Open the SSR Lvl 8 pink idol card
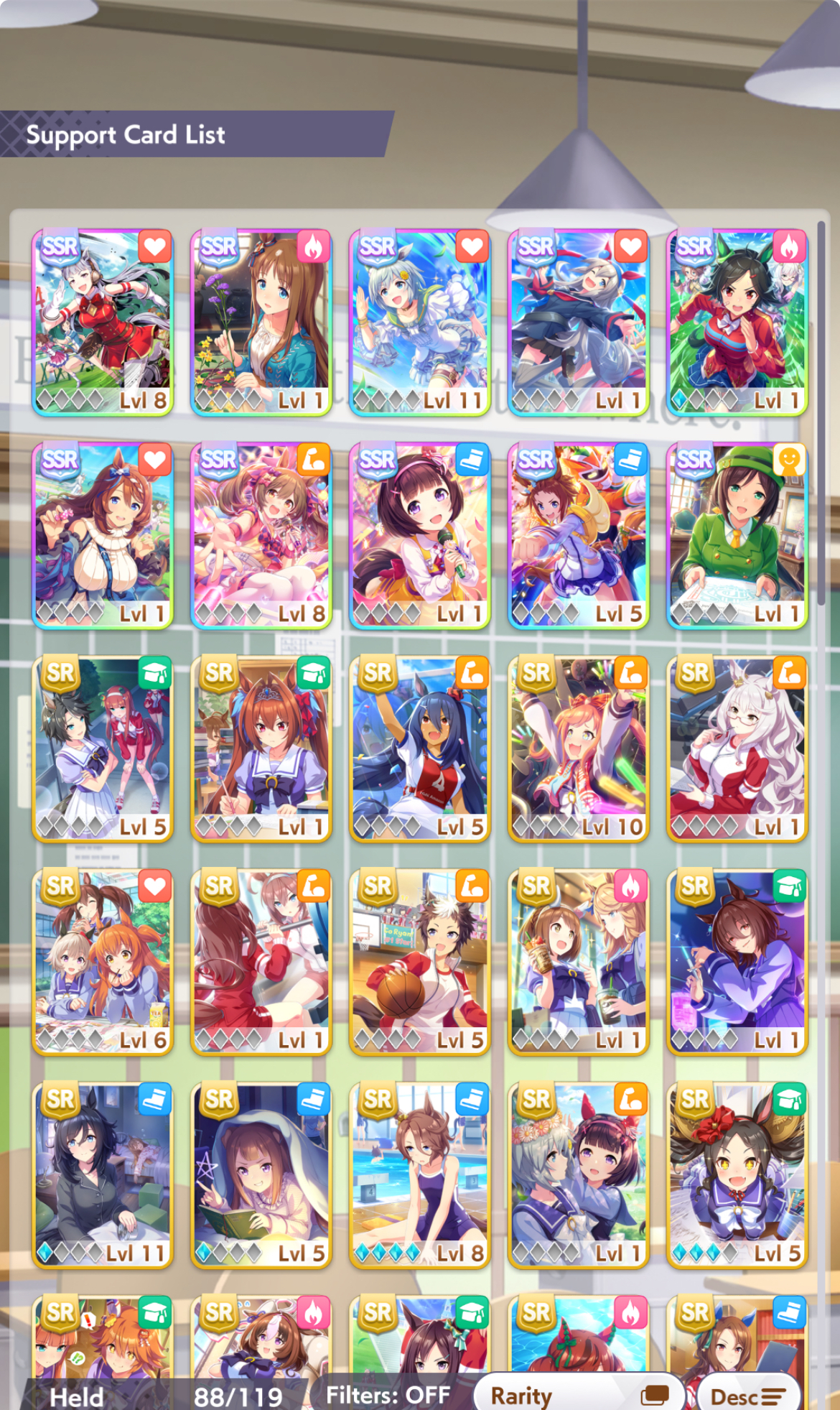This screenshot has height=1410, width=840. tap(261, 535)
